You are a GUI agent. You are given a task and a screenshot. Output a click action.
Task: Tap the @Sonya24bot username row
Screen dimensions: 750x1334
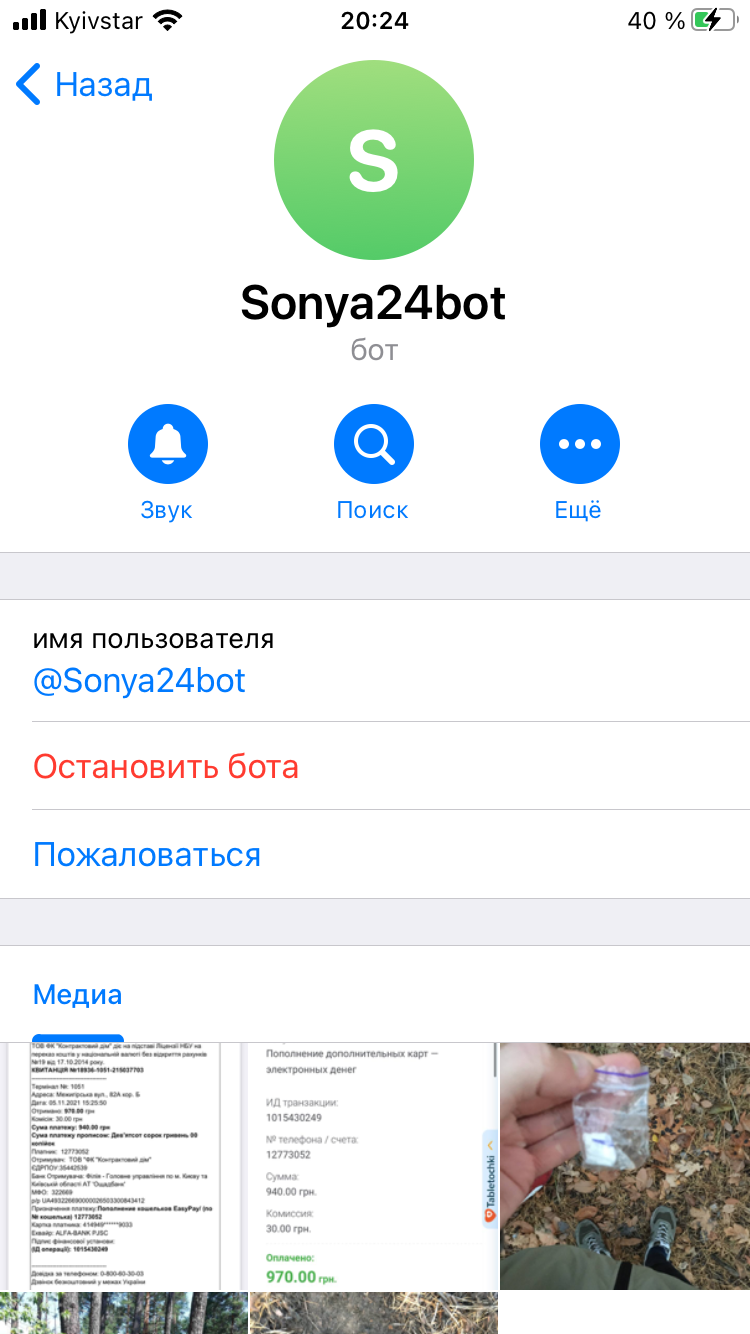375,660
